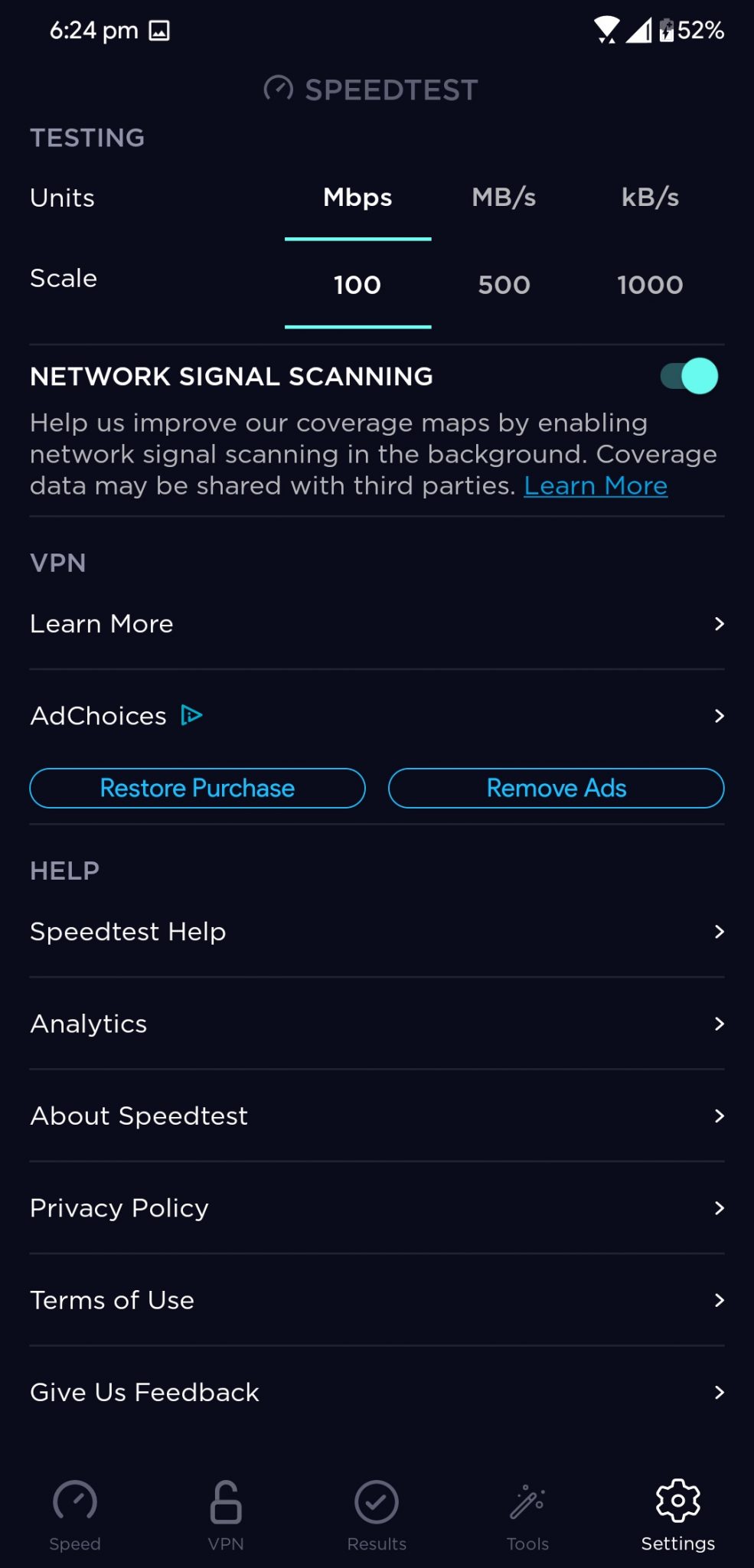Click the AdChoices triangle icon
Screen dimensions: 754x1568
point(192,714)
